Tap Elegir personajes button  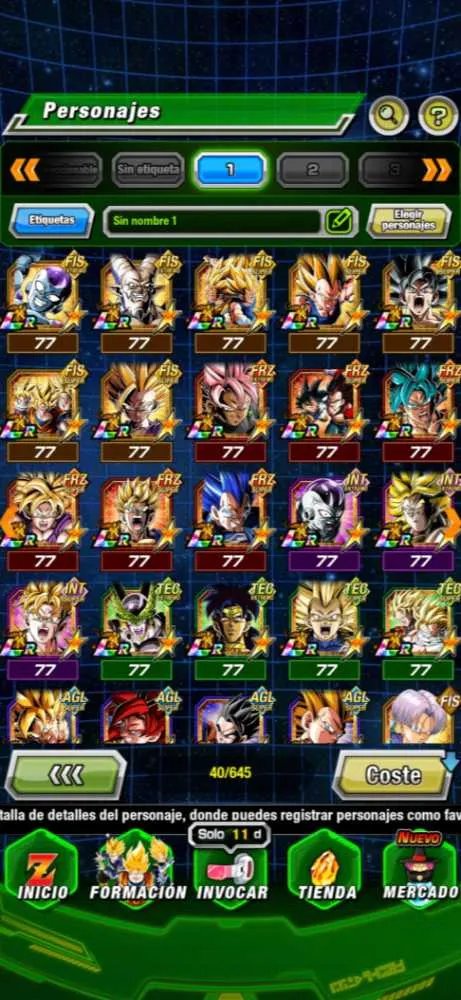pyautogui.click(x=409, y=221)
